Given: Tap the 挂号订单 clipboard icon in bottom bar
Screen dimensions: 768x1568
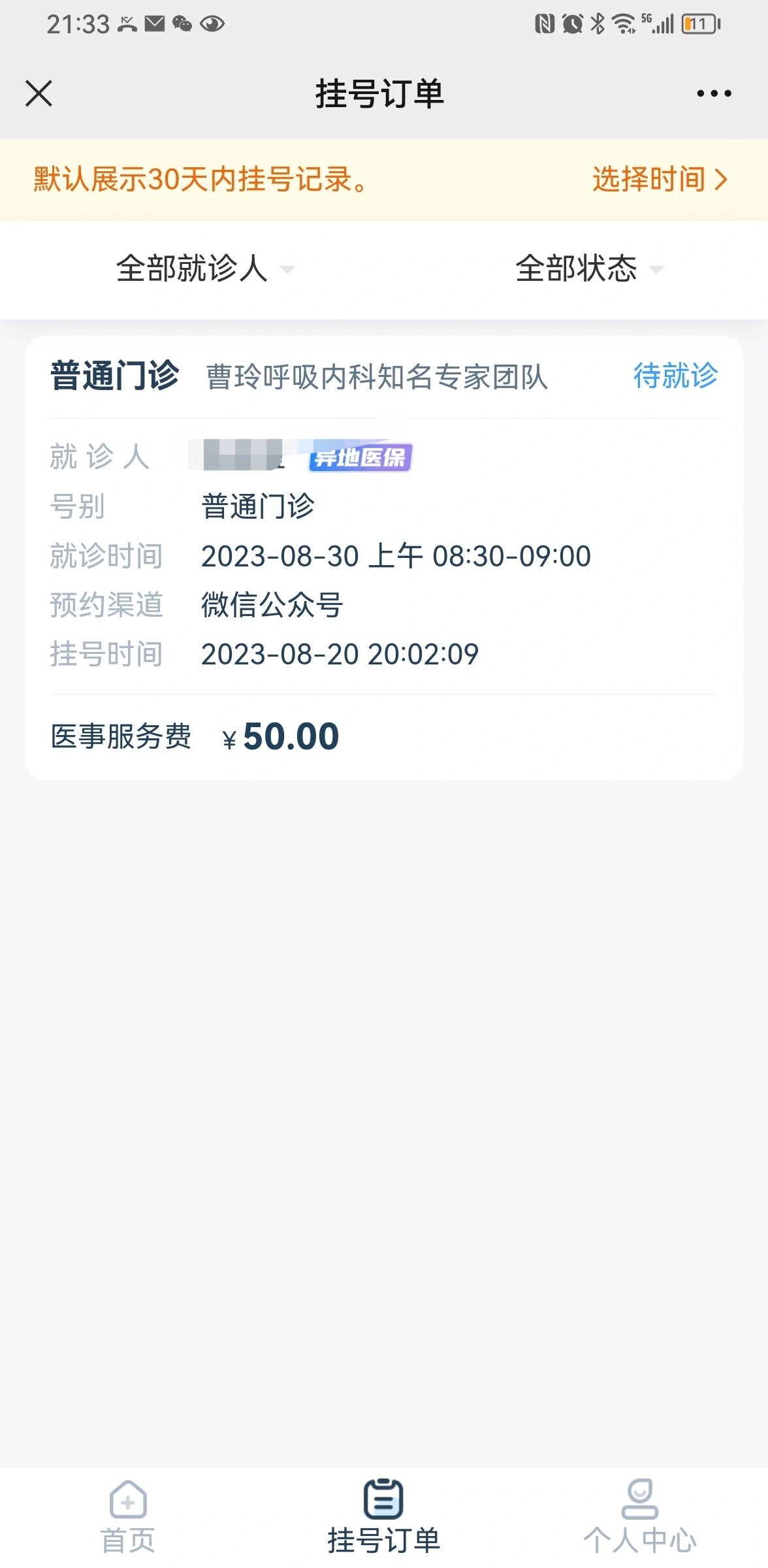Looking at the screenshot, I should (x=383, y=1499).
